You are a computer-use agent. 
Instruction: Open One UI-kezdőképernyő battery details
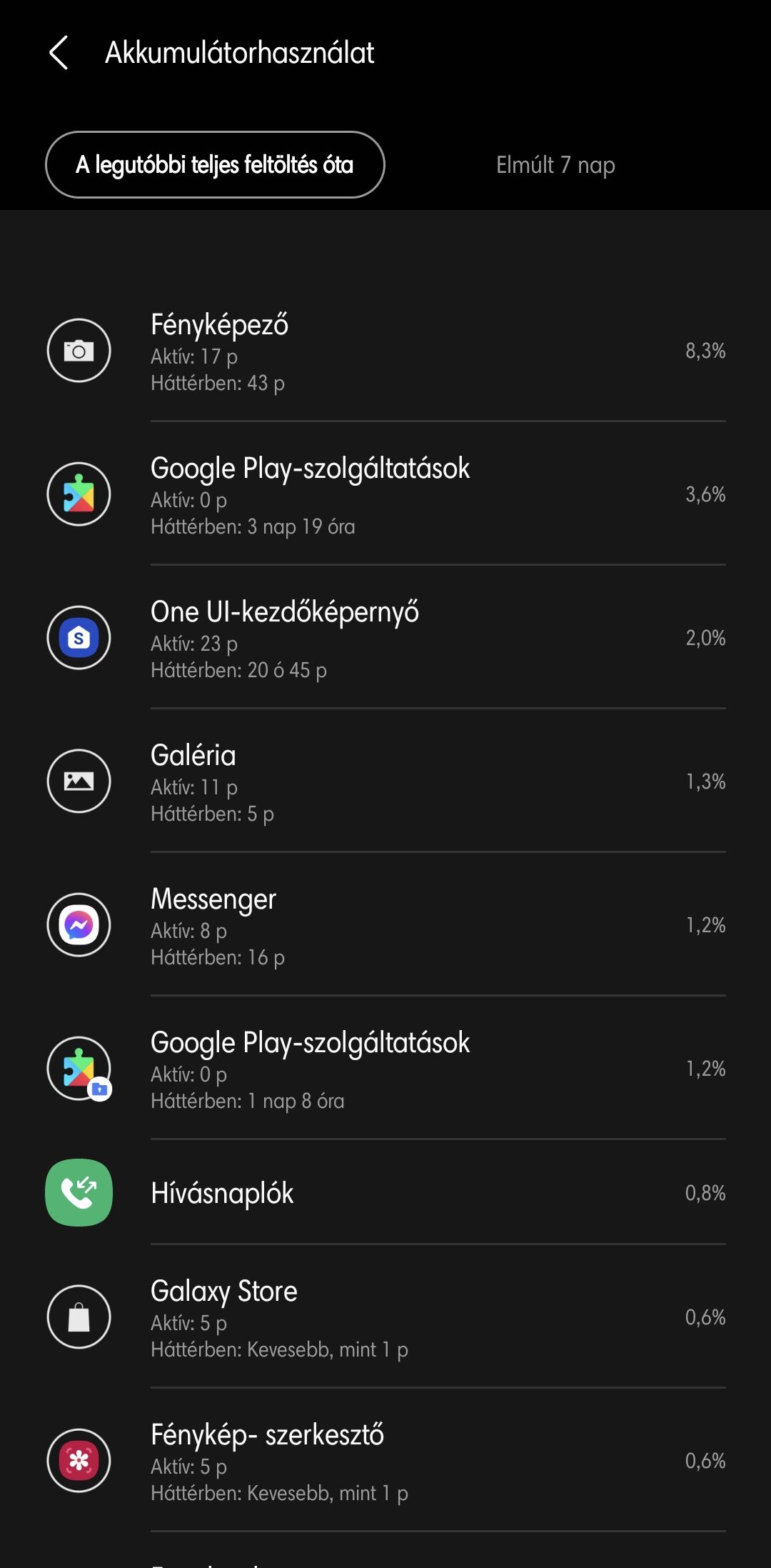tap(385, 638)
